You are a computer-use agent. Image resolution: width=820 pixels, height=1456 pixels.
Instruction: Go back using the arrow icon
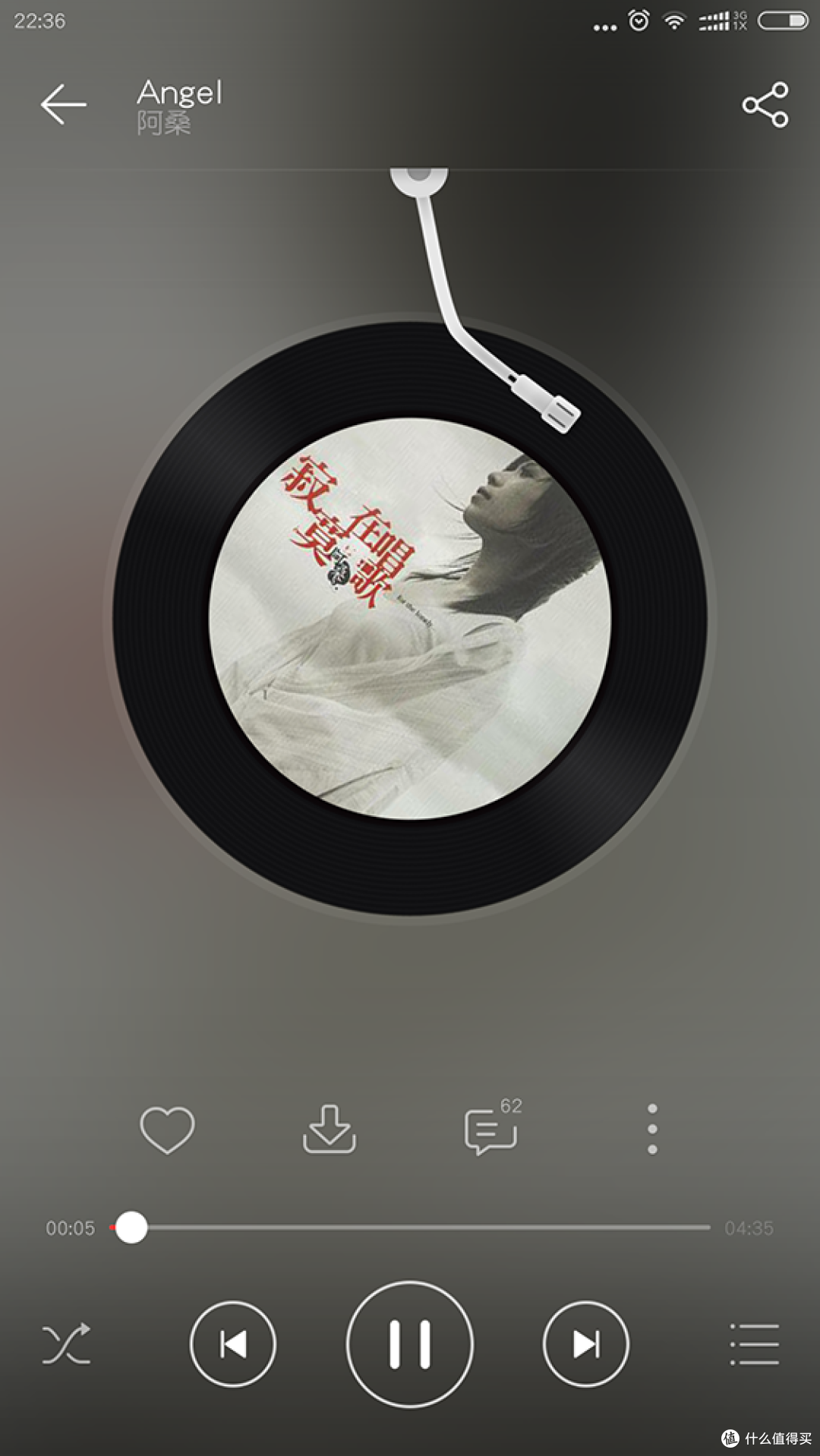tap(64, 104)
